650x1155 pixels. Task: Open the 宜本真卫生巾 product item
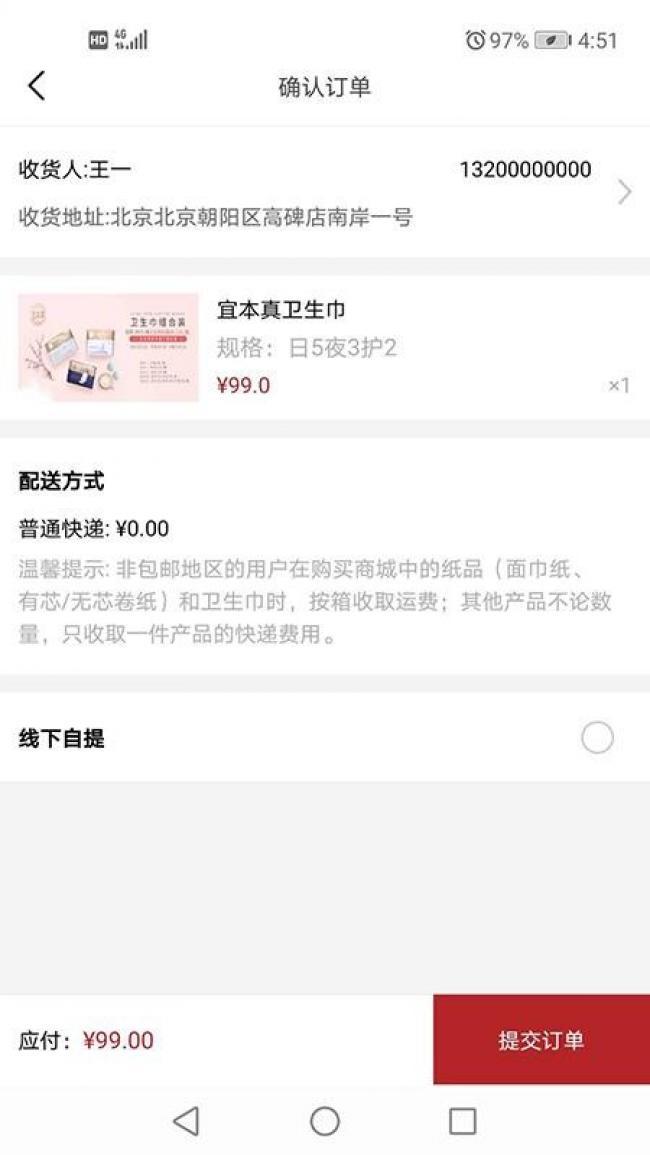click(325, 348)
